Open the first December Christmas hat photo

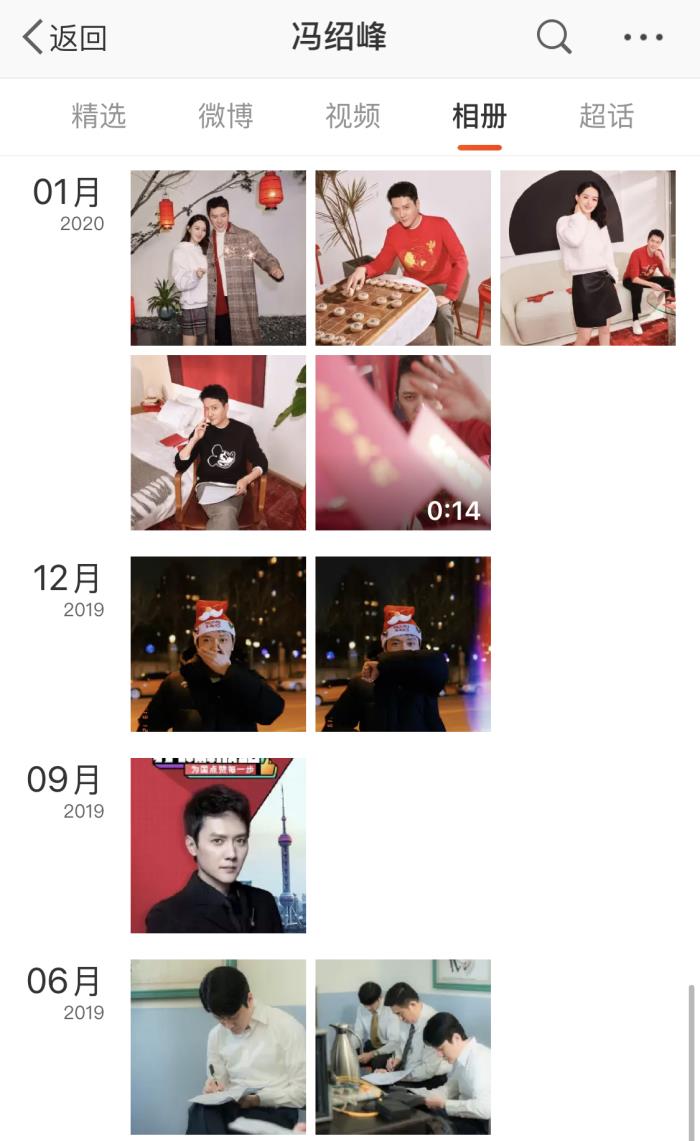pyautogui.click(x=218, y=644)
